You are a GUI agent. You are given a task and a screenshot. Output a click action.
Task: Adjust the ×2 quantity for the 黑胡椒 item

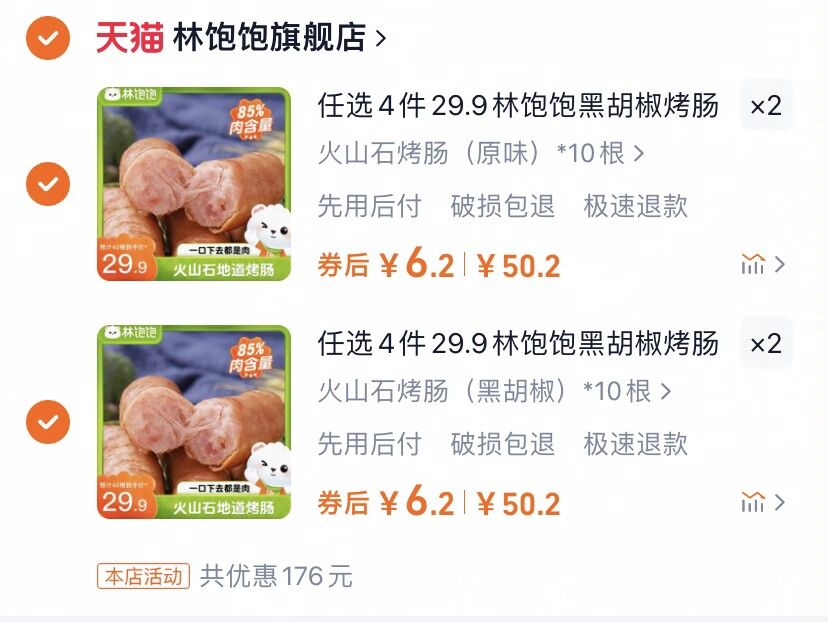pos(765,344)
